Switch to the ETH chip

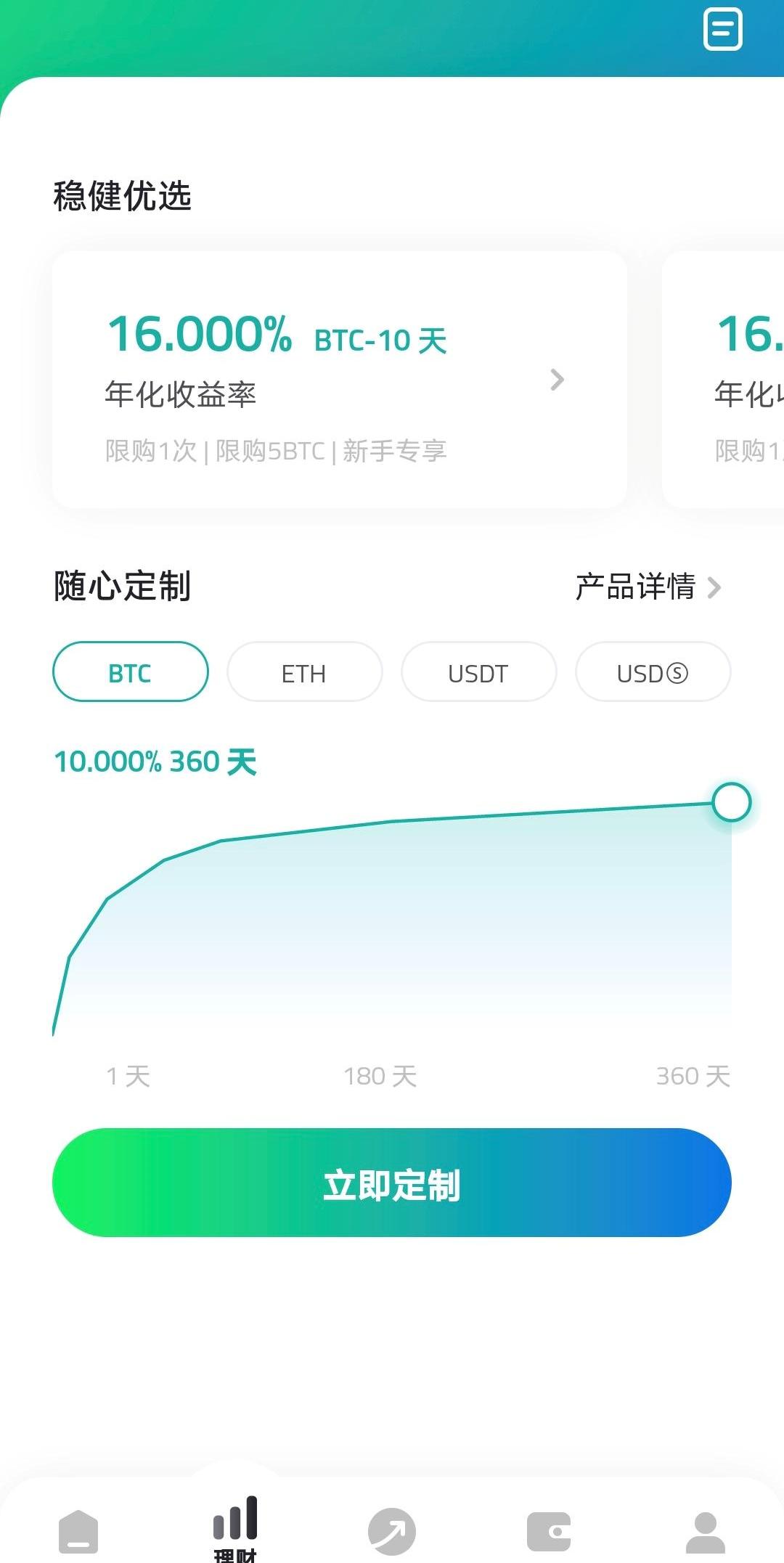coord(304,672)
